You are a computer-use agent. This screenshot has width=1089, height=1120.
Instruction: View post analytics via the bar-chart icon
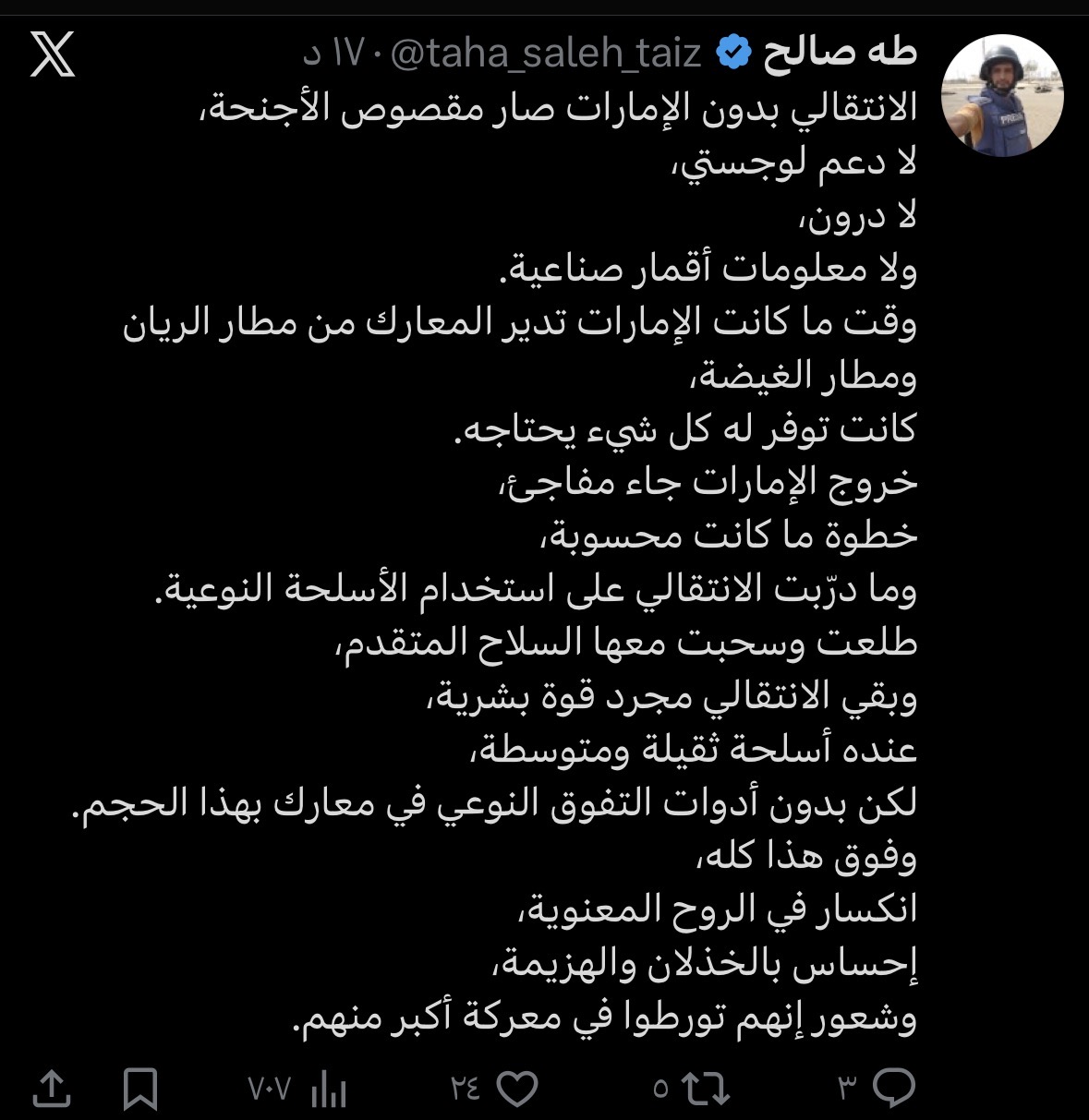[328, 1090]
